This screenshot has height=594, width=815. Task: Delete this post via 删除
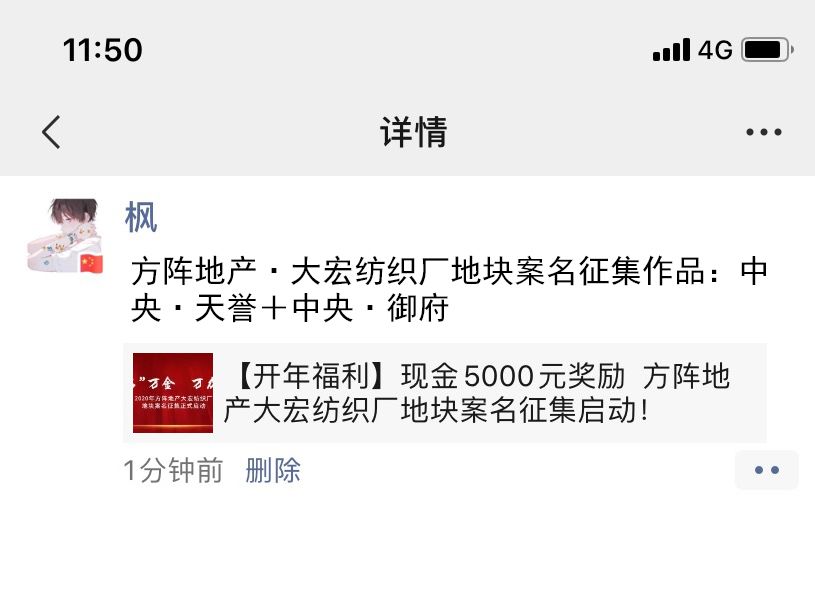point(273,470)
